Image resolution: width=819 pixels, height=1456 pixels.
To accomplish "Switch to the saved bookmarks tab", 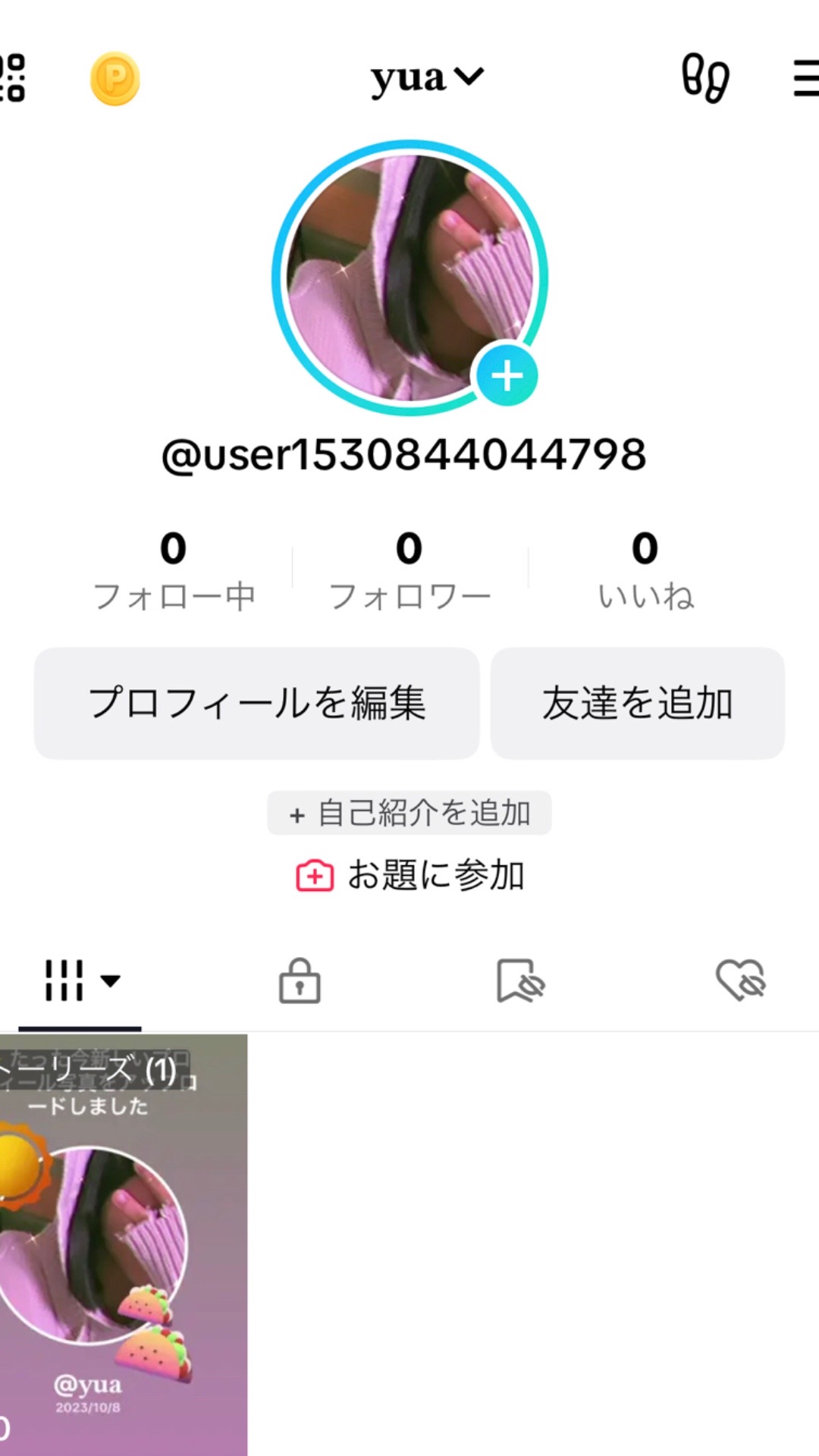I will pos(520,981).
